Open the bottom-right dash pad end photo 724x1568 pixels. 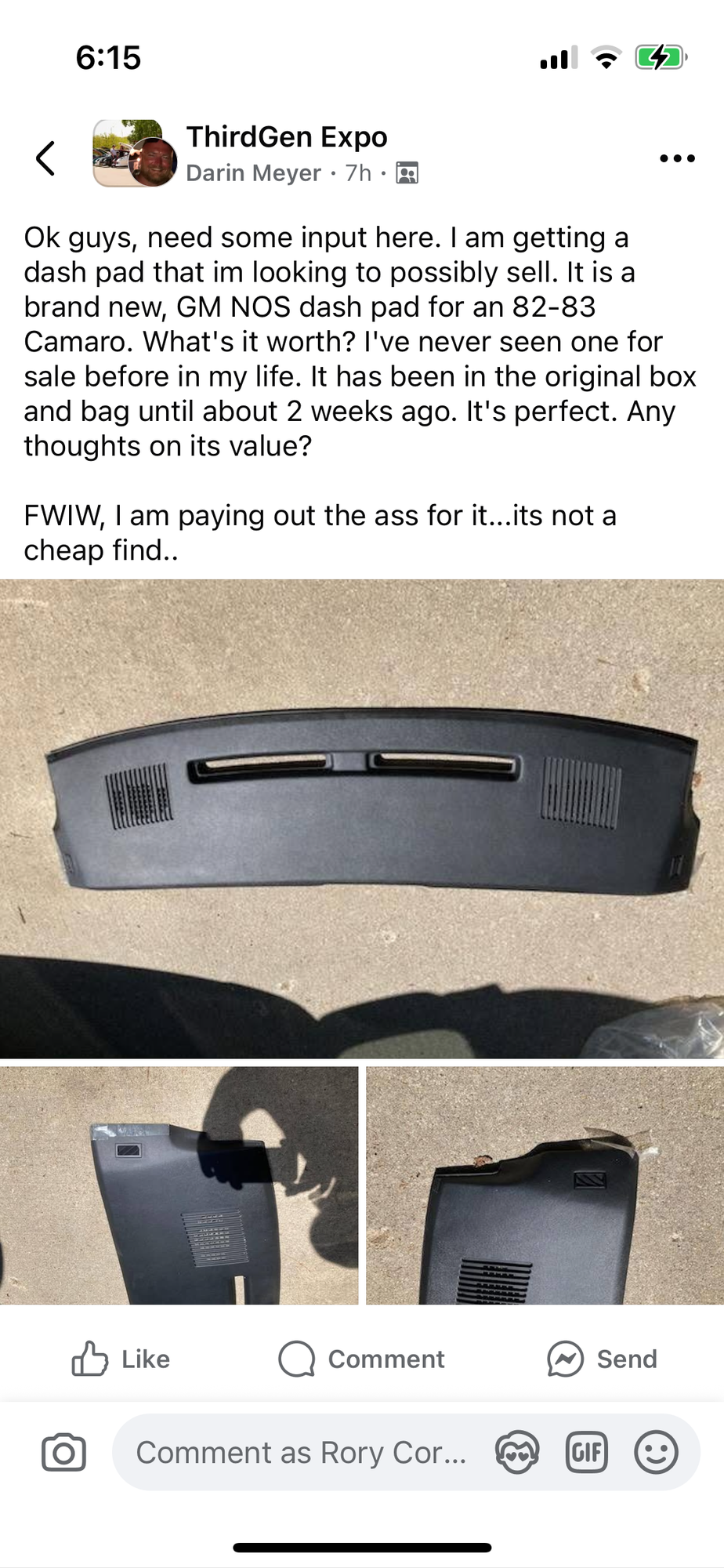[545, 1185]
